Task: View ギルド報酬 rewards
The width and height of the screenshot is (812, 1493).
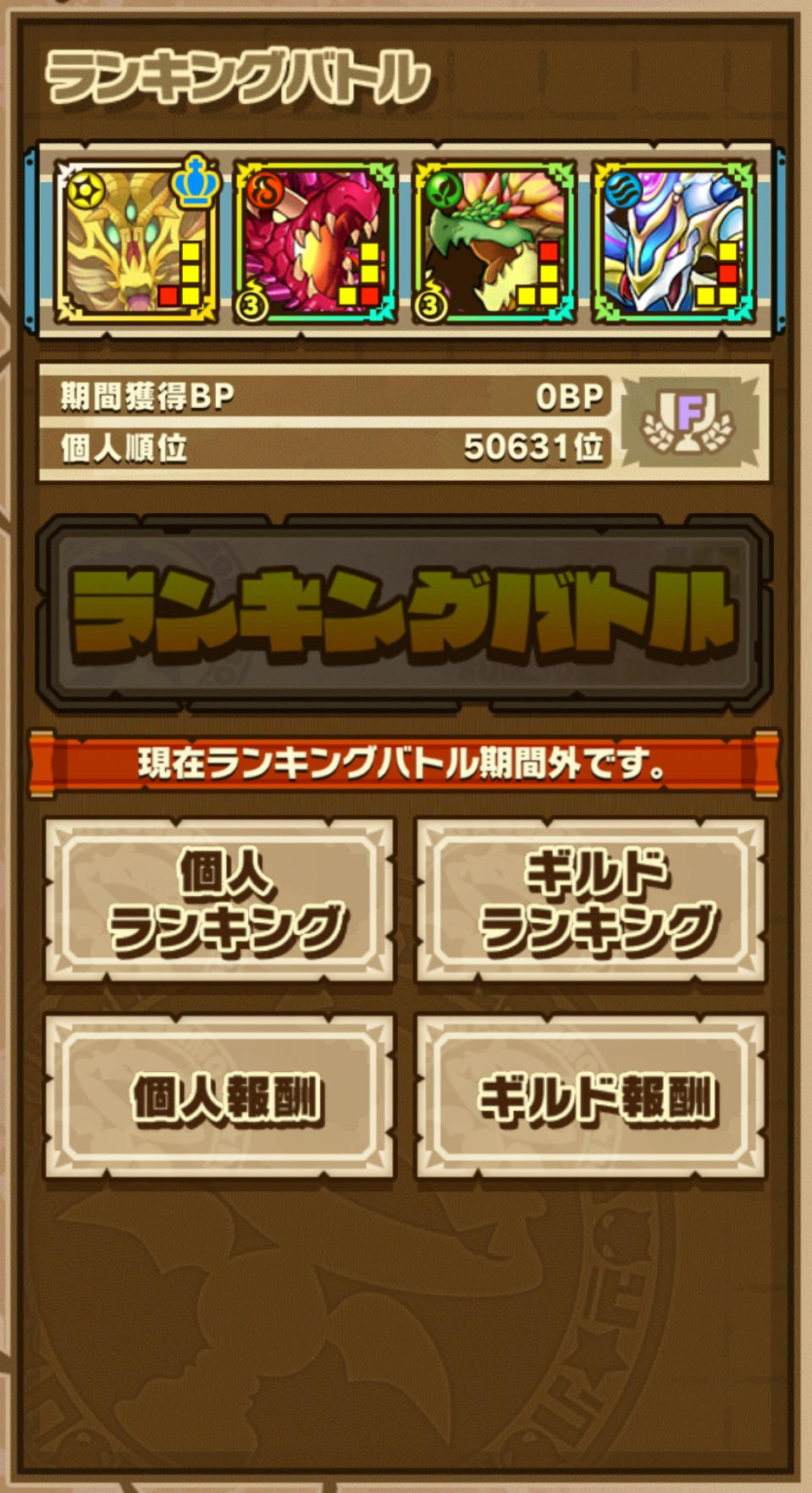Action: tap(591, 1097)
